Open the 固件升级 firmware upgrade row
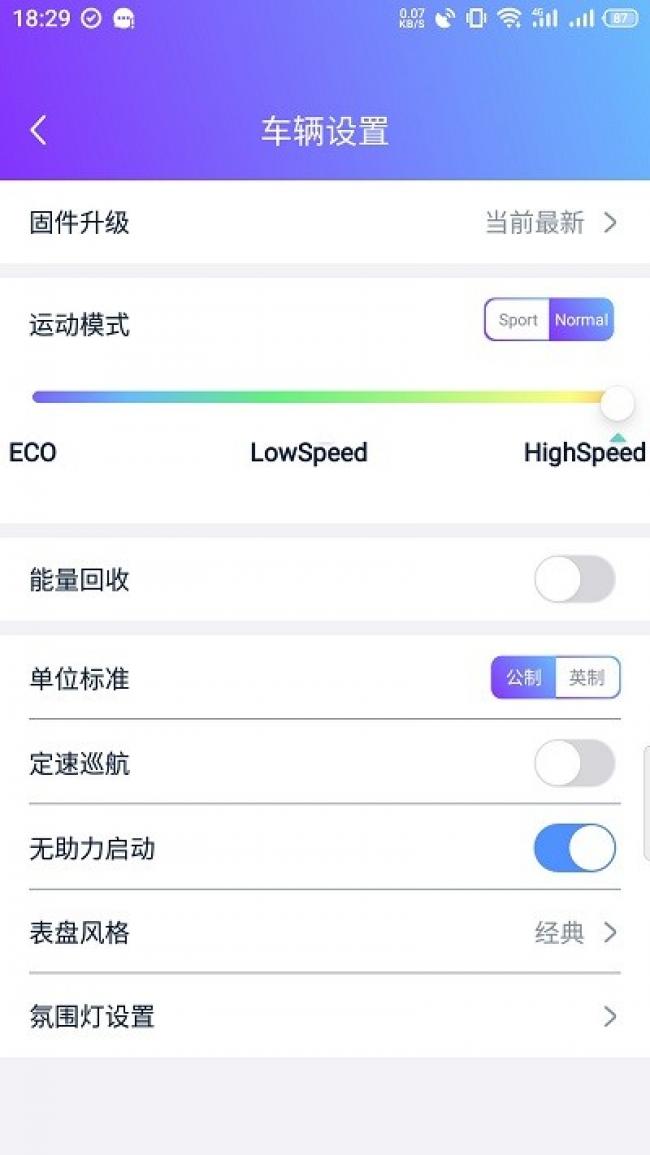This screenshot has width=650, height=1155. 325,222
